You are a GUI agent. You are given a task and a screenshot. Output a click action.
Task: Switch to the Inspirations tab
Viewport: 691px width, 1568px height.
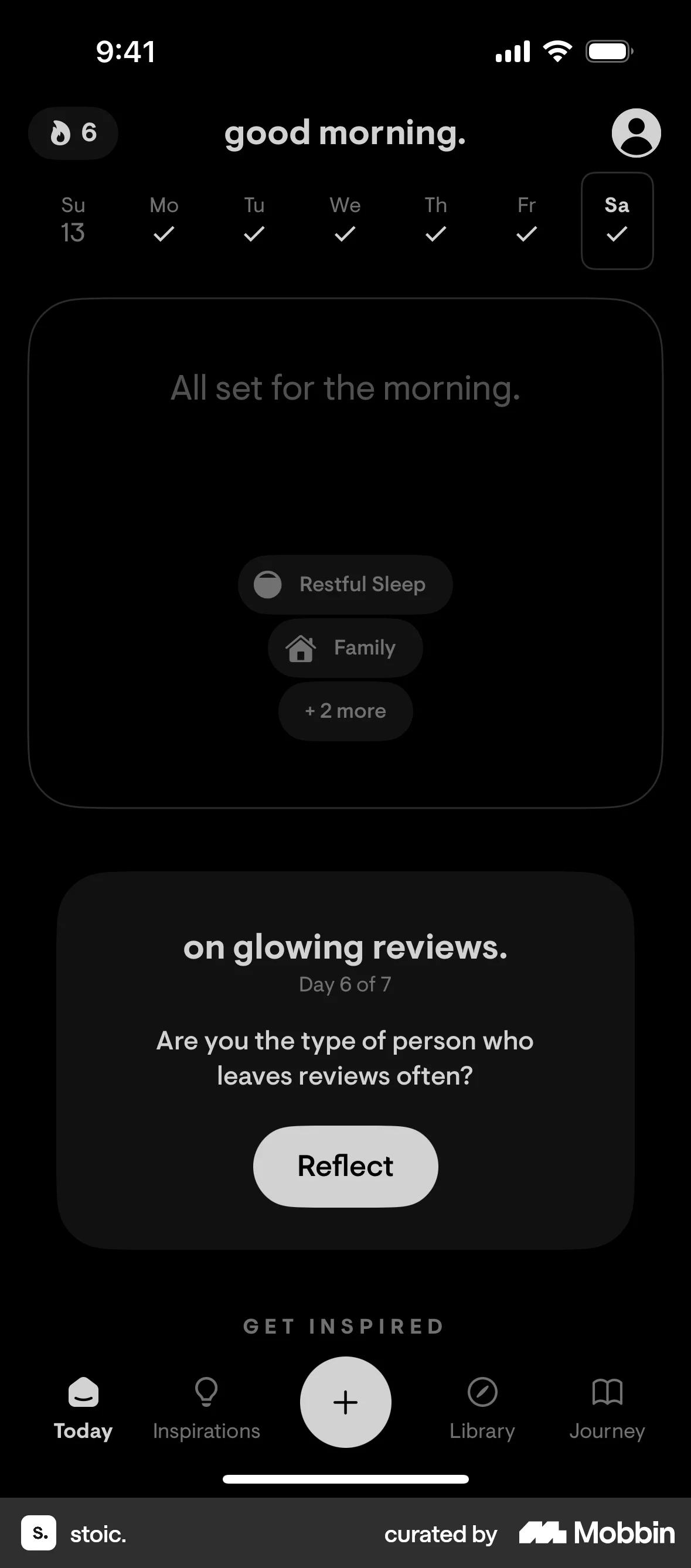[206, 1412]
